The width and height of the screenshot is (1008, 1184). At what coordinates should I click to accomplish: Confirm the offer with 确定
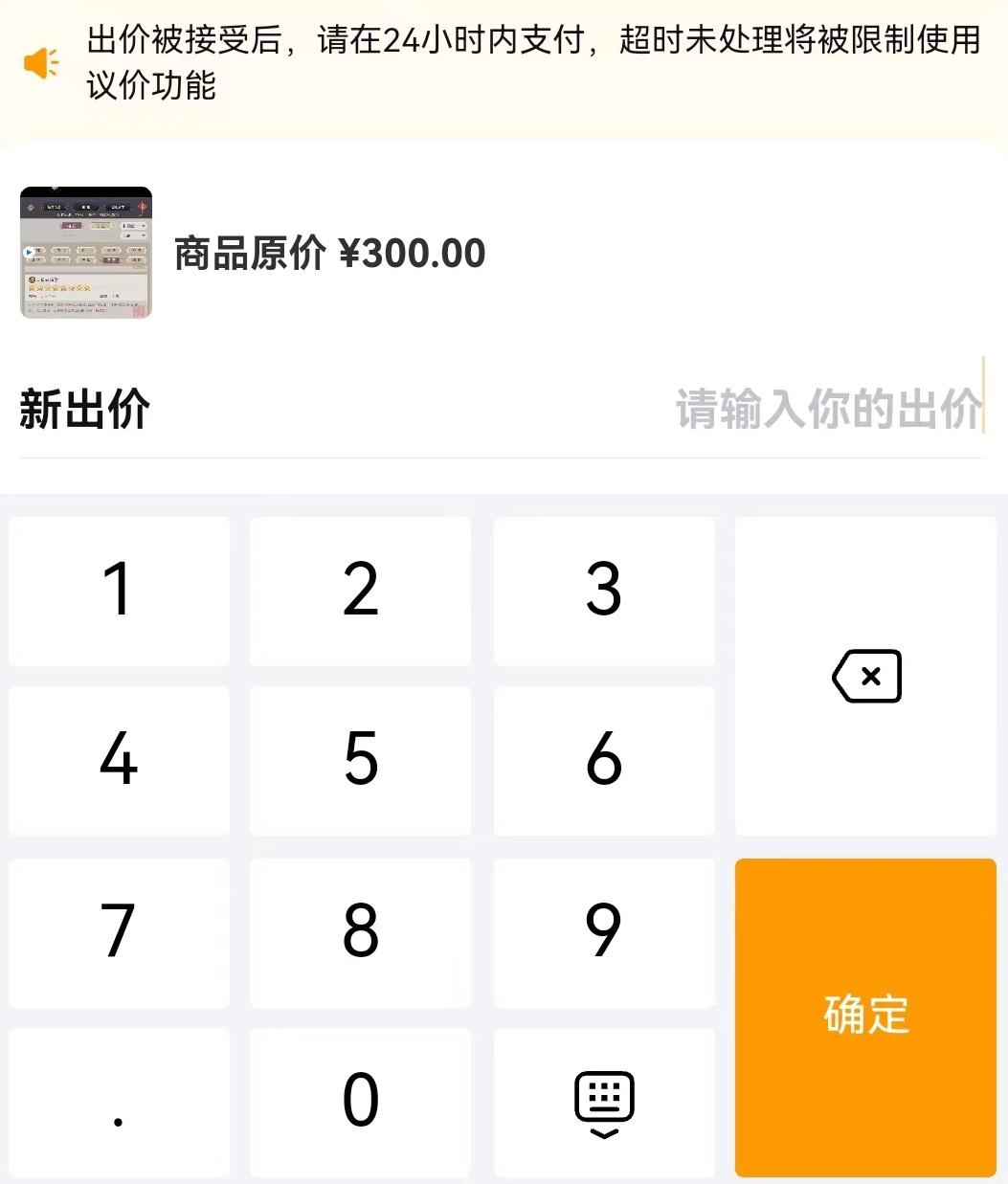pos(865,1016)
